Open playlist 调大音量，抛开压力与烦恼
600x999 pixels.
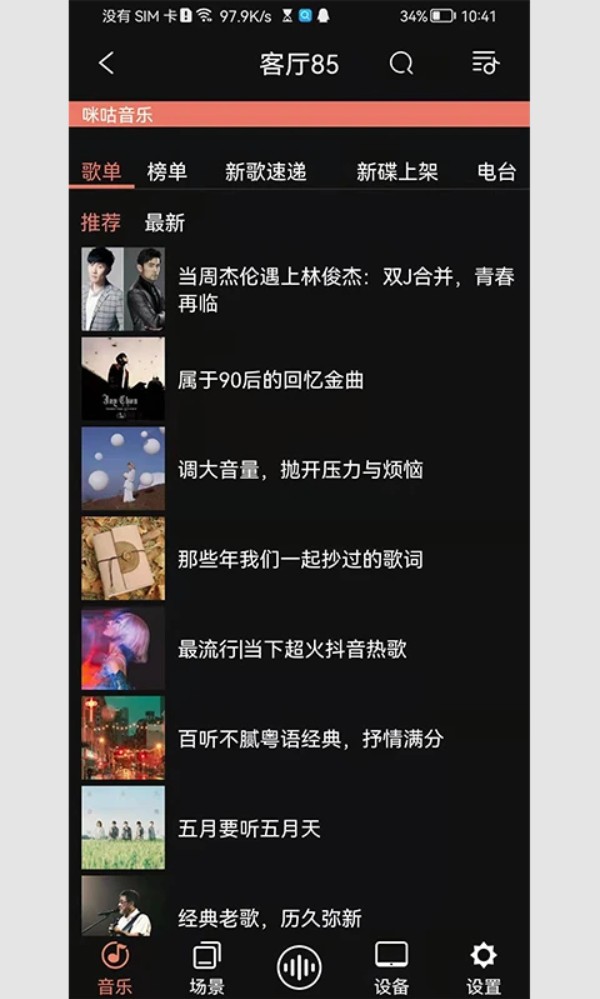click(299, 469)
